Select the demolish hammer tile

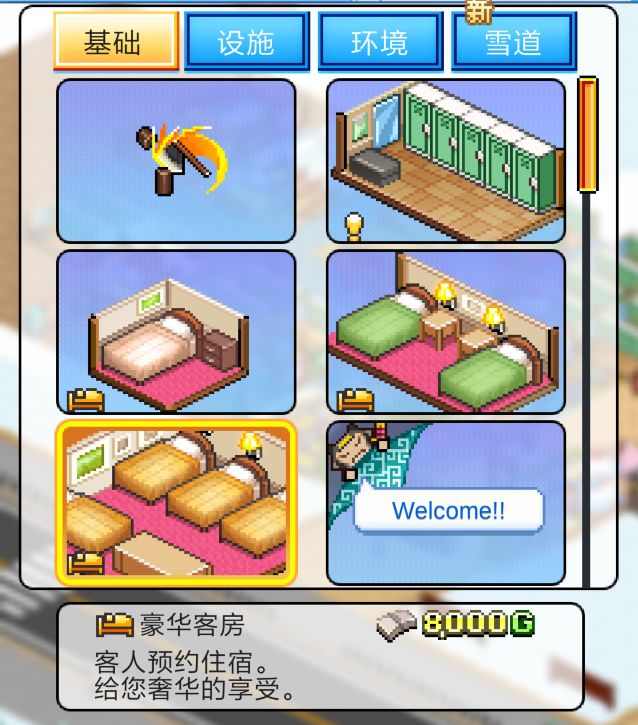click(176, 160)
